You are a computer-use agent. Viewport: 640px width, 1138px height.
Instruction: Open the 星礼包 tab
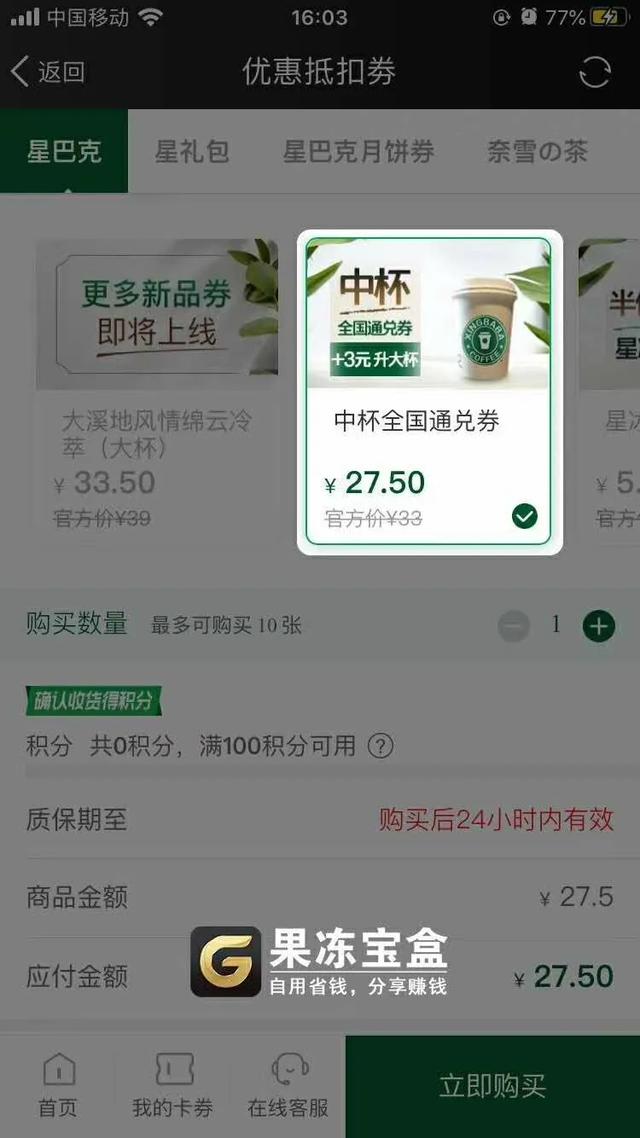(192, 152)
